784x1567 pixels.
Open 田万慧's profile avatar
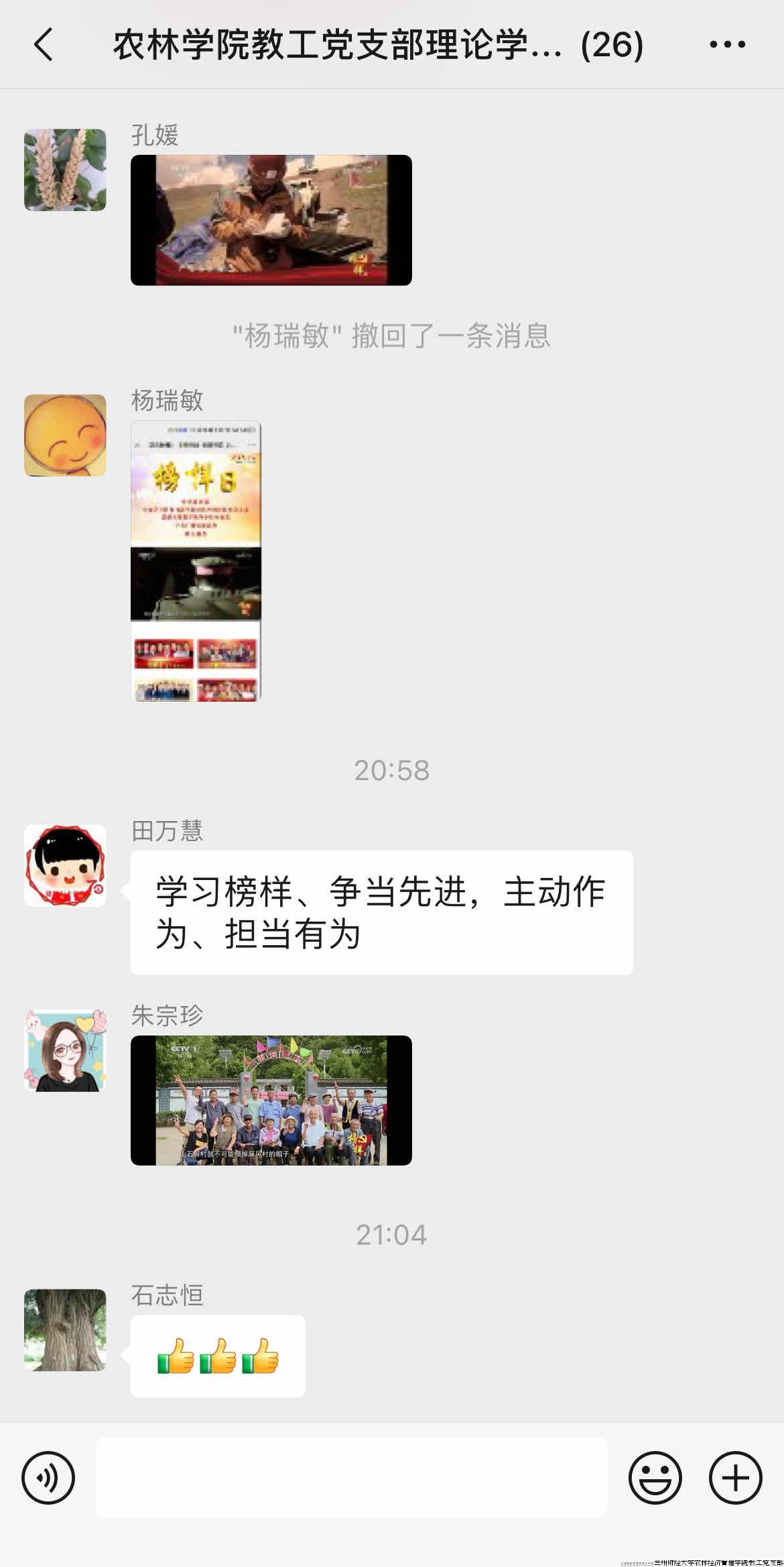pyautogui.click(x=65, y=865)
